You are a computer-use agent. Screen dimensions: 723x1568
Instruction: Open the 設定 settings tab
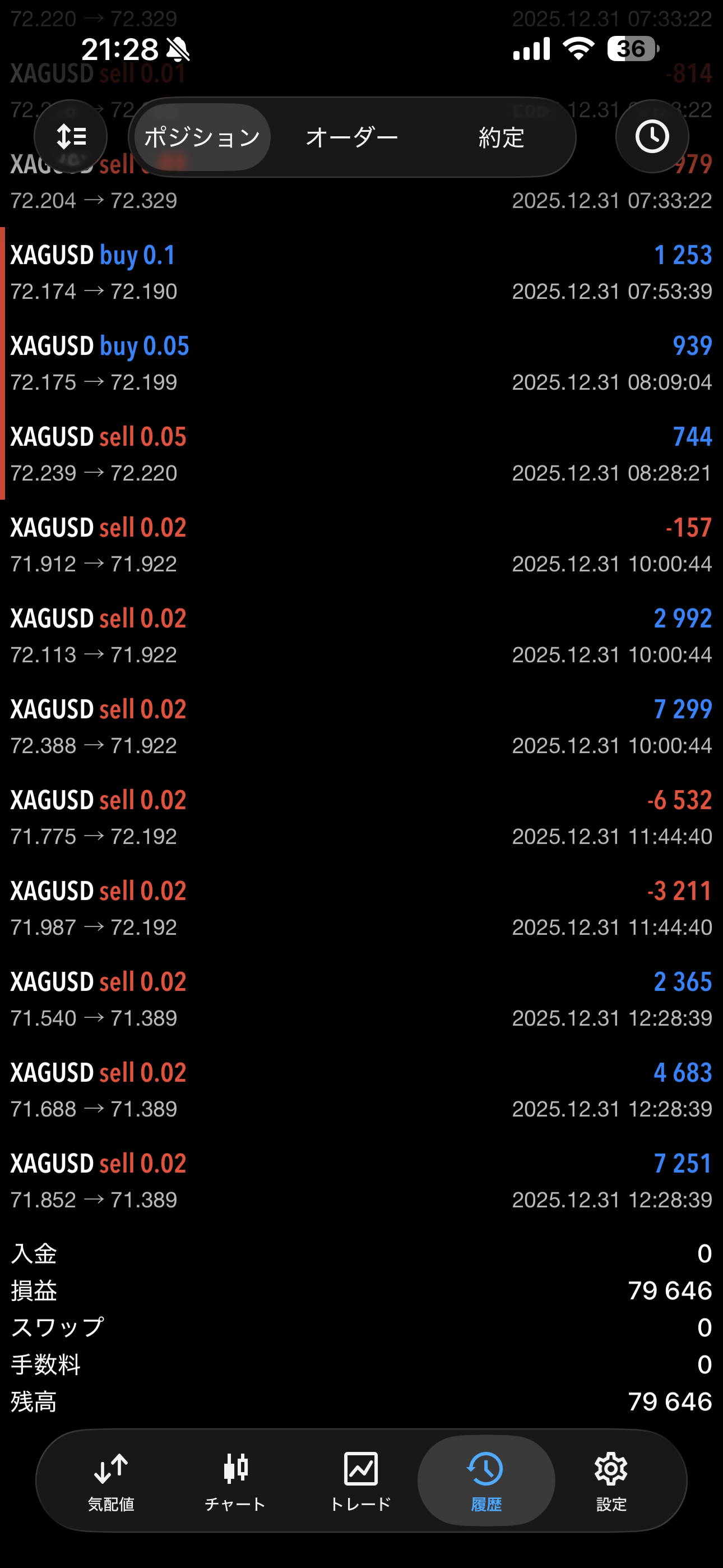tap(611, 1481)
